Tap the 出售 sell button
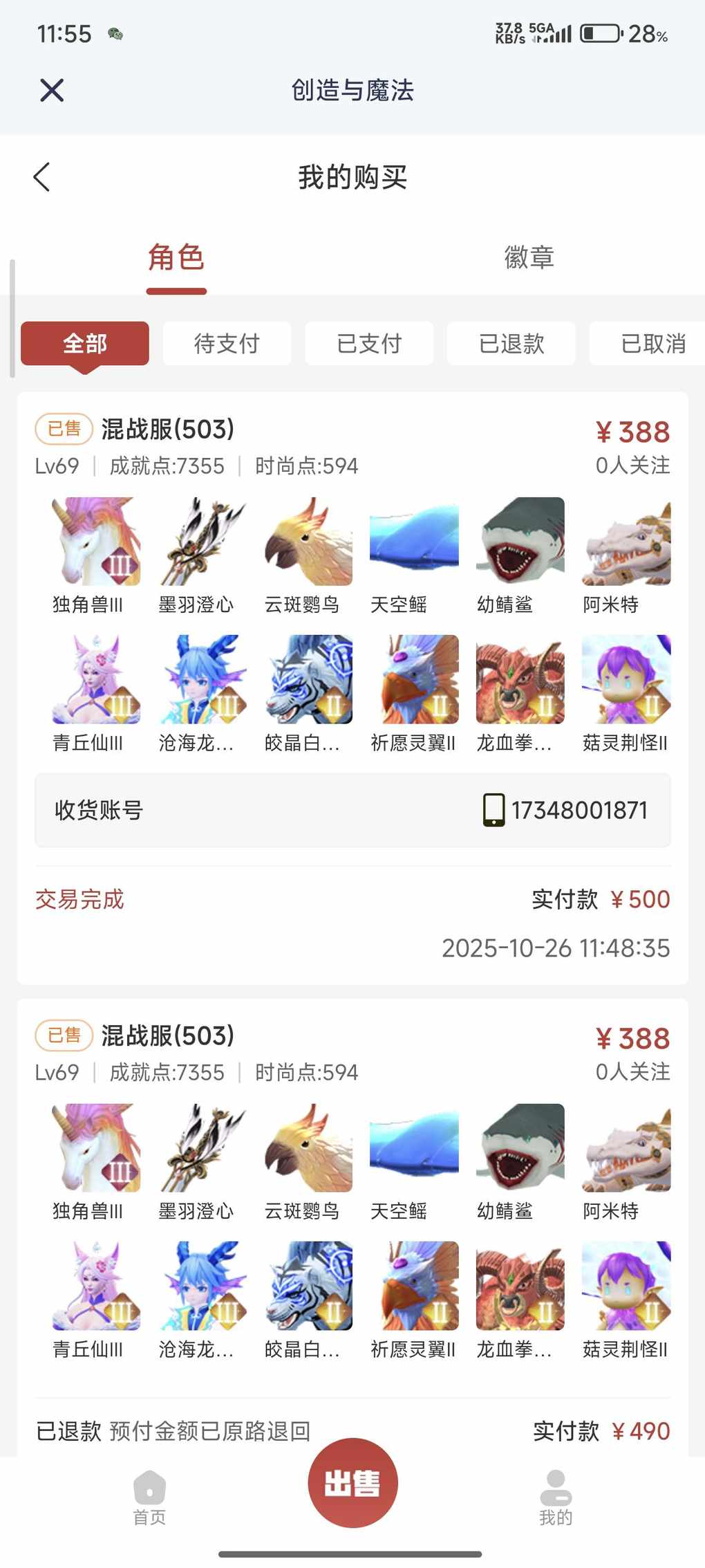The image size is (705, 1568). point(352,1483)
